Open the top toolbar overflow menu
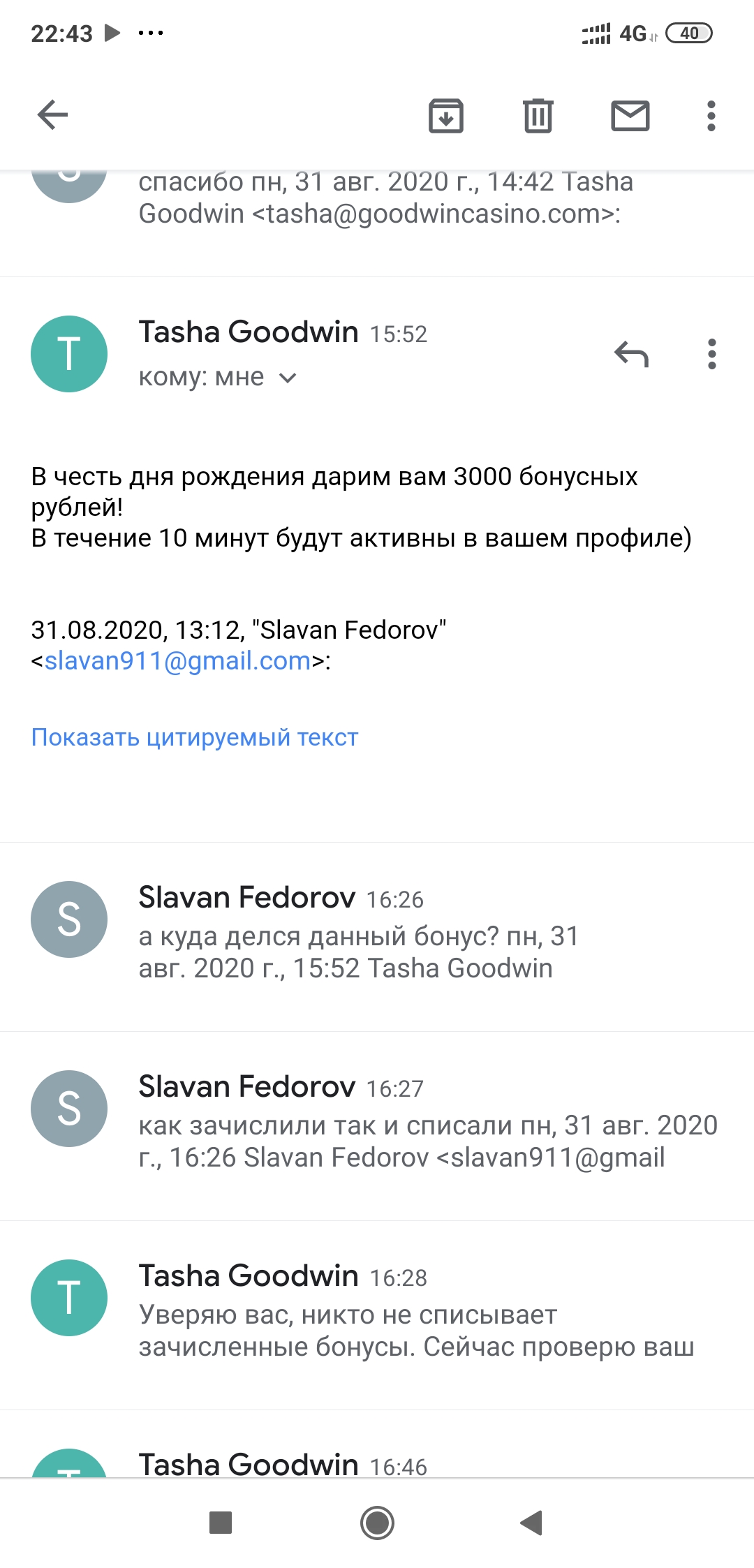 coord(711,115)
